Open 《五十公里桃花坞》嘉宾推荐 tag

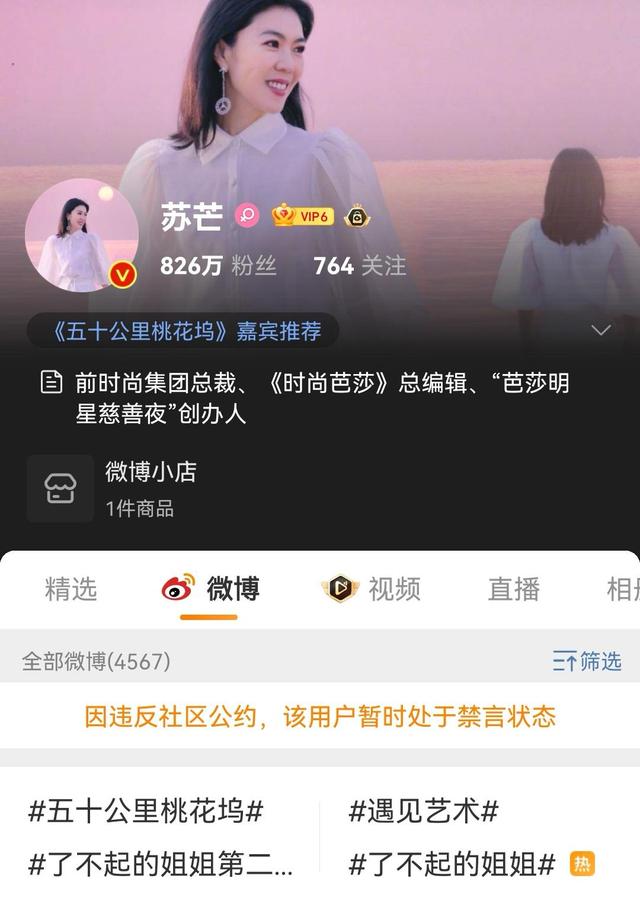pyautogui.click(x=183, y=331)
